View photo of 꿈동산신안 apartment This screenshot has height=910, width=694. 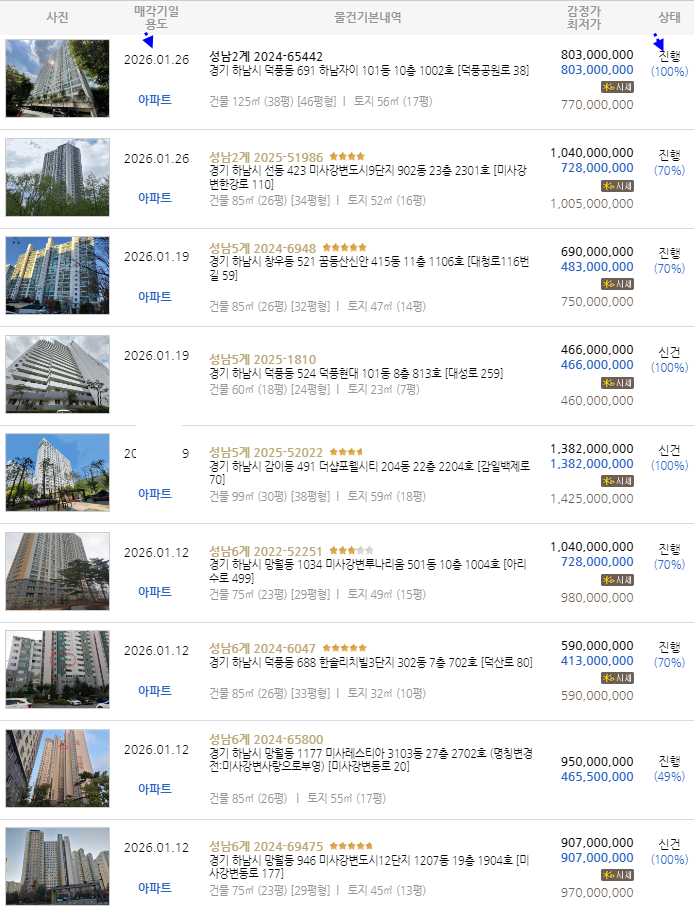click(x=57, y=275)
